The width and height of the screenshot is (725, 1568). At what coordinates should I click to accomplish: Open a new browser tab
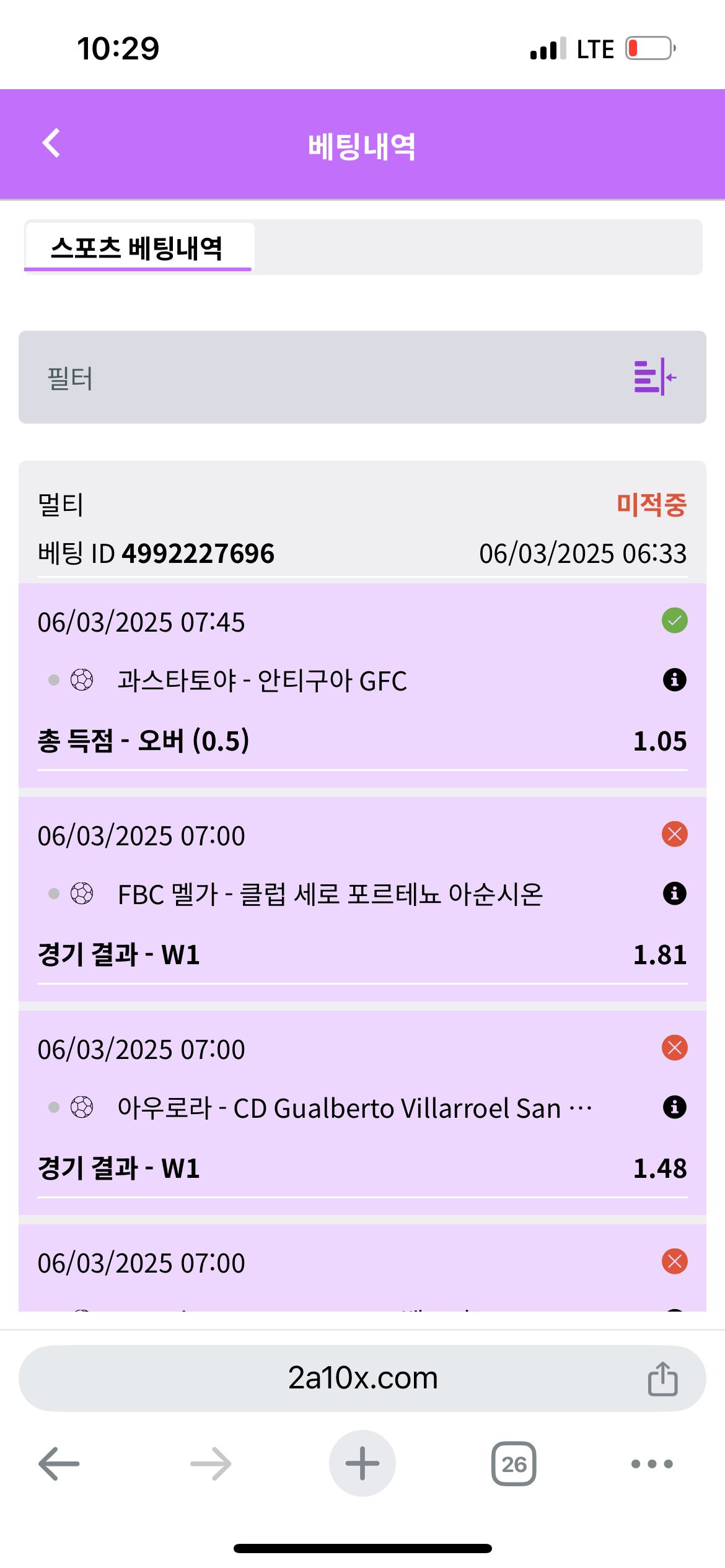tap(362, 1464)
